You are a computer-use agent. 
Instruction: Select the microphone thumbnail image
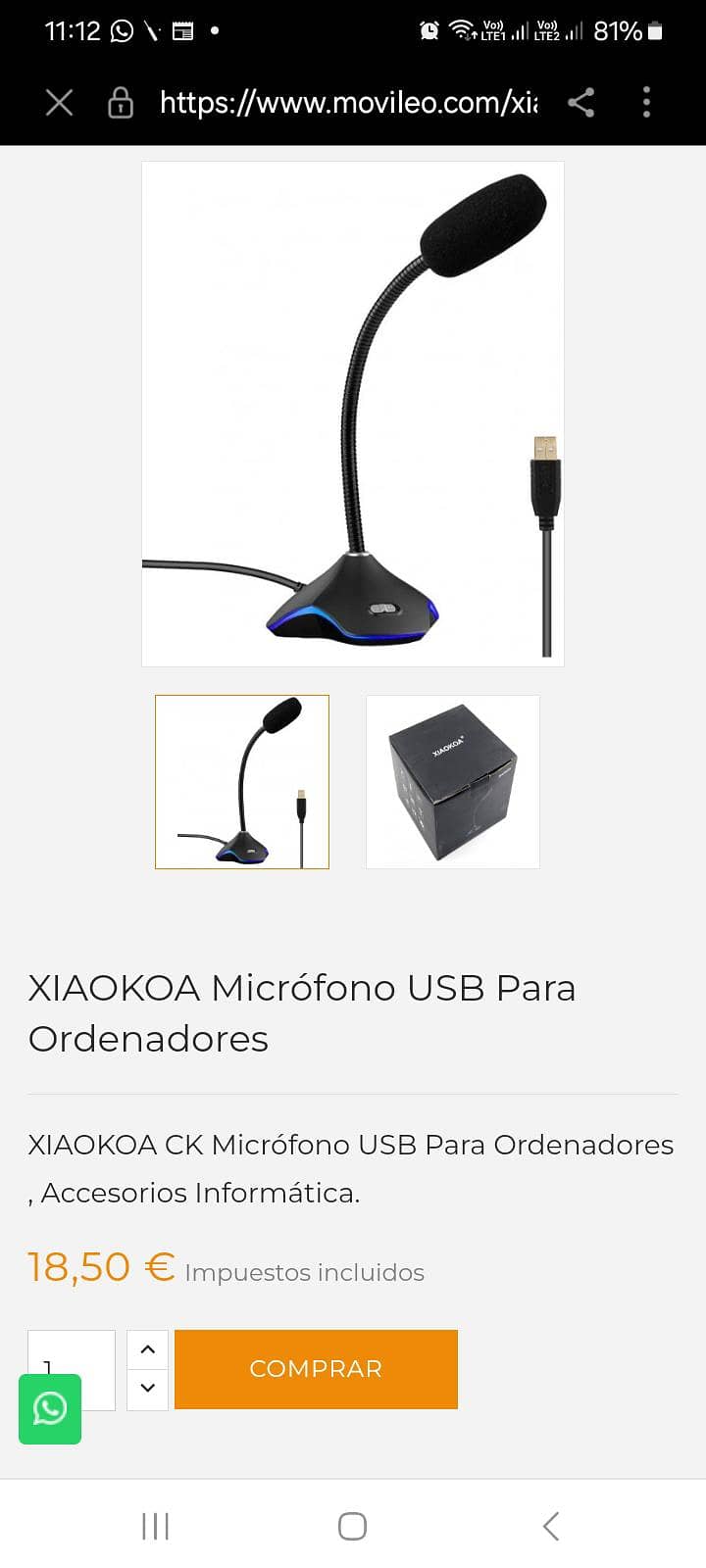pyautogui.click(x=242, y=781)
